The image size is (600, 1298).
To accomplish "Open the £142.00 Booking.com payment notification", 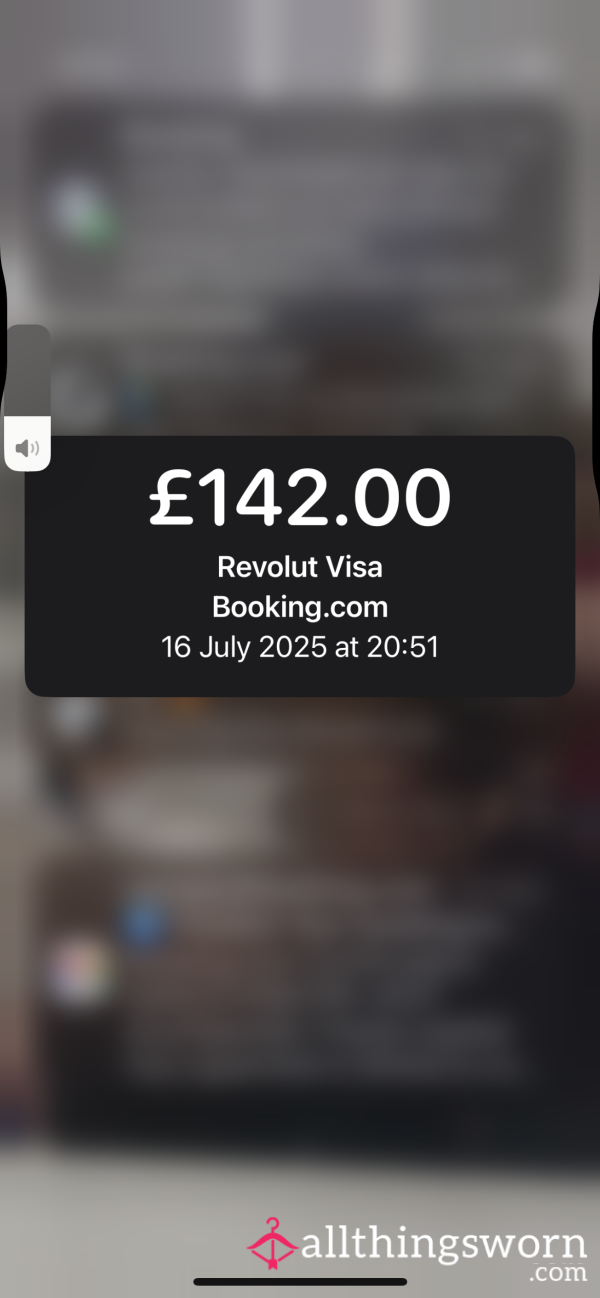I will click(300, 566).
